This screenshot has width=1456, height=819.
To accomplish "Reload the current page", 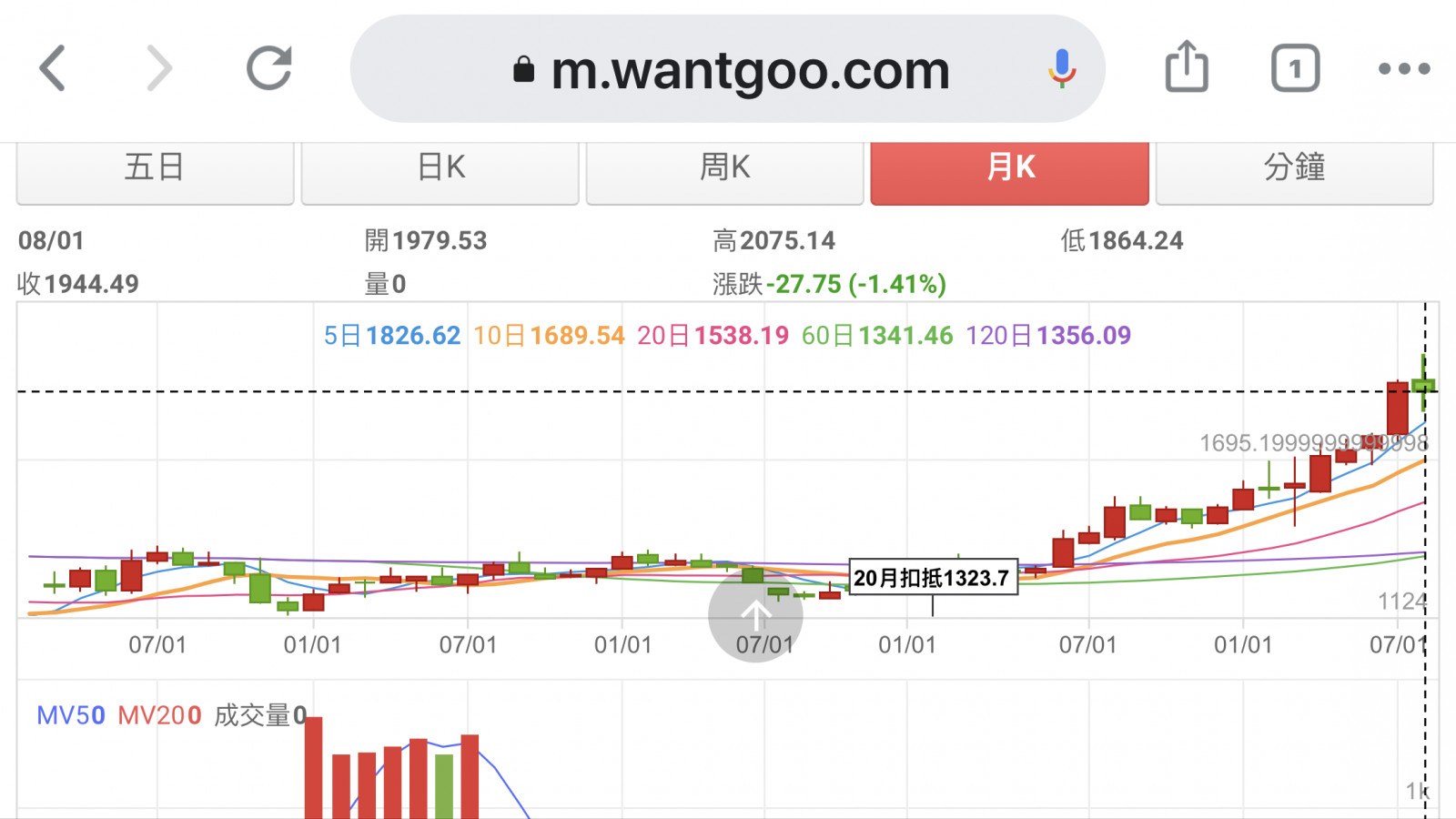I will [x=269, y=69].
